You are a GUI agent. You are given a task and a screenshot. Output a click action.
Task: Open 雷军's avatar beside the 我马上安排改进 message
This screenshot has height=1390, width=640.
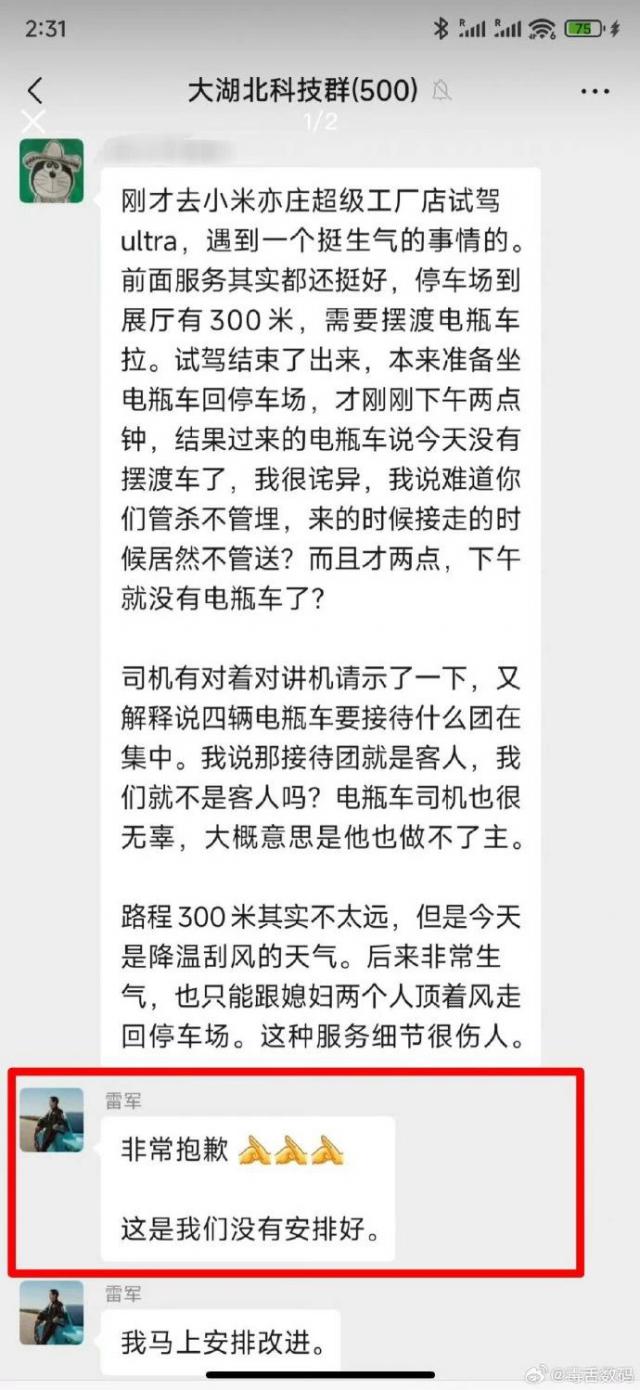point(51,1312)
